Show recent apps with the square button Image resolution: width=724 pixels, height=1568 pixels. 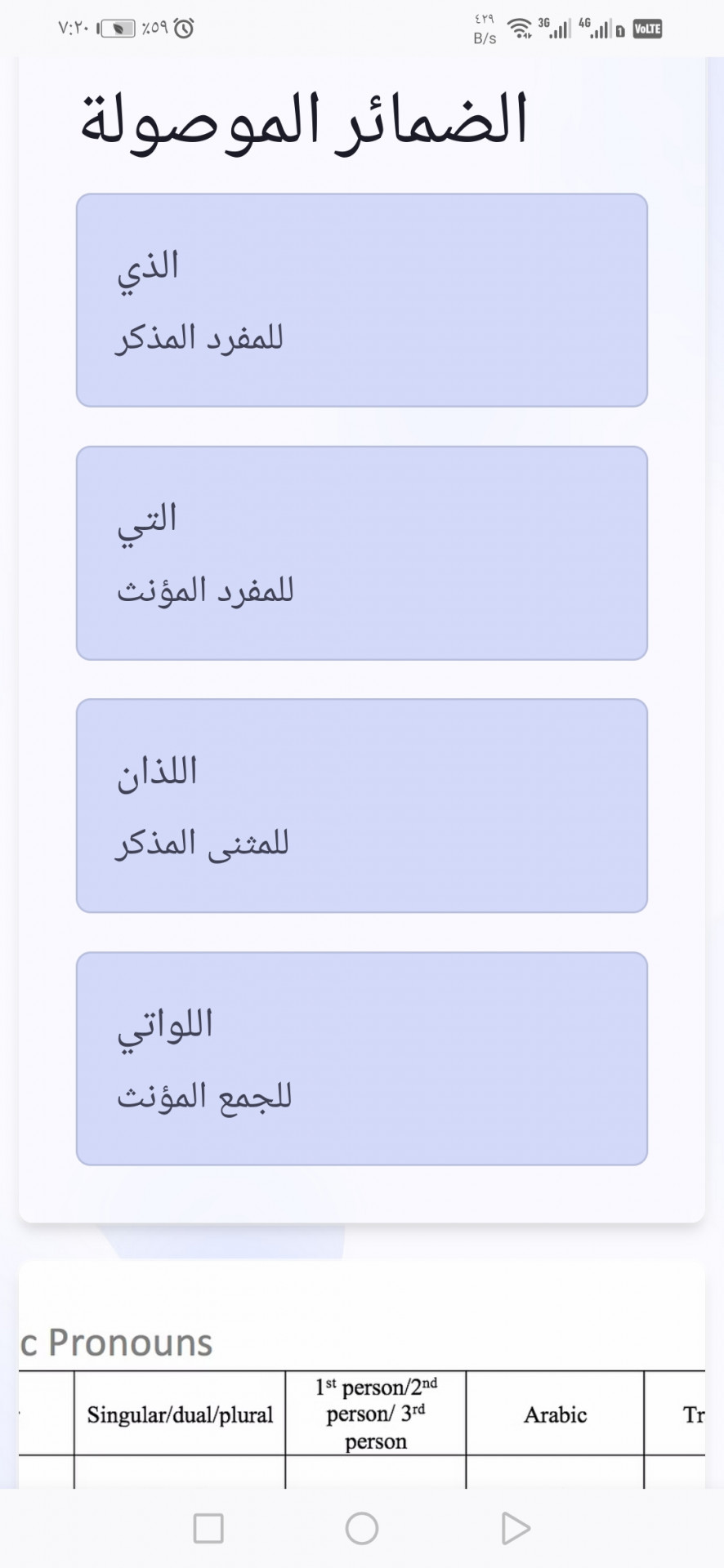[x=208, y=1529]
